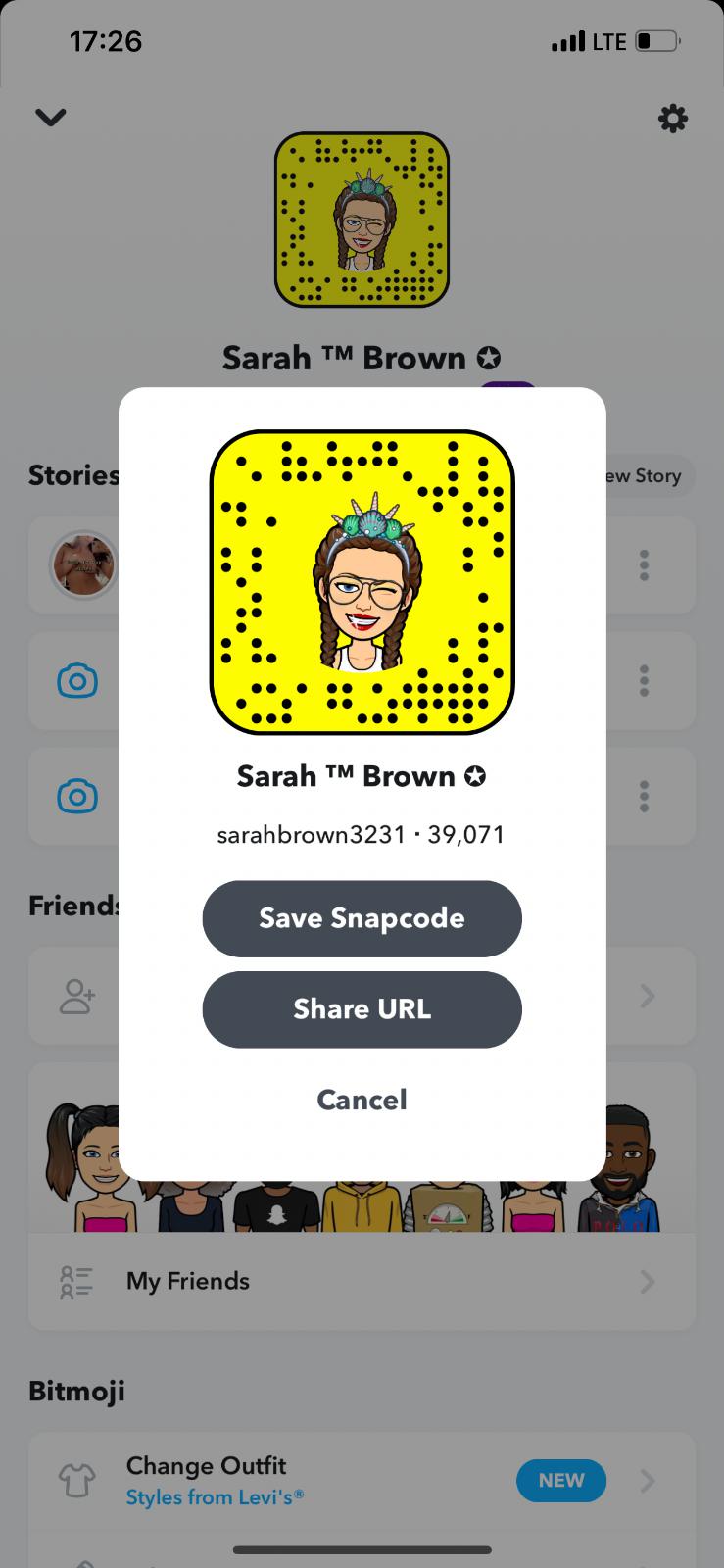
Task: Open settings gear icon
Action: pos(672,119)
